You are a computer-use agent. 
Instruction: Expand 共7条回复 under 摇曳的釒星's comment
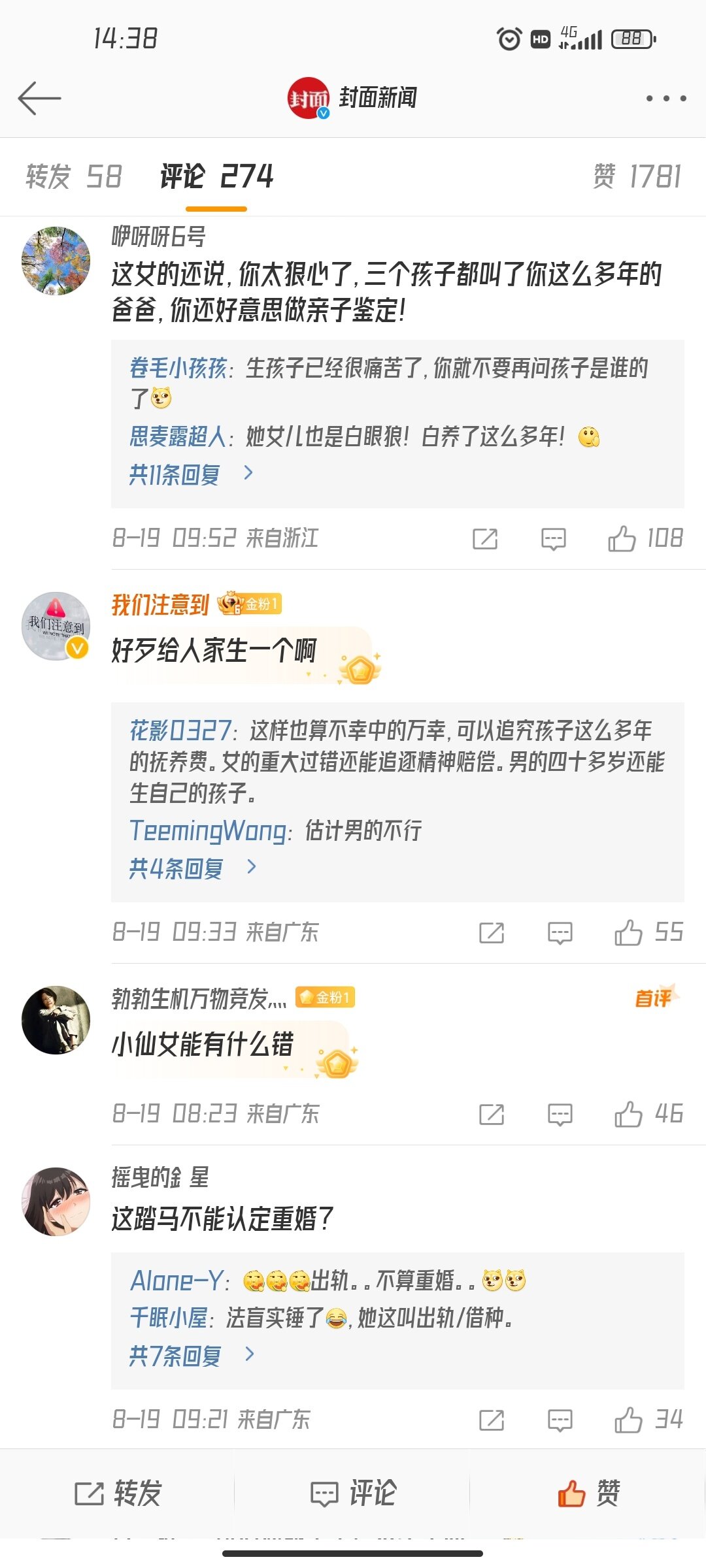point(190,1356)
